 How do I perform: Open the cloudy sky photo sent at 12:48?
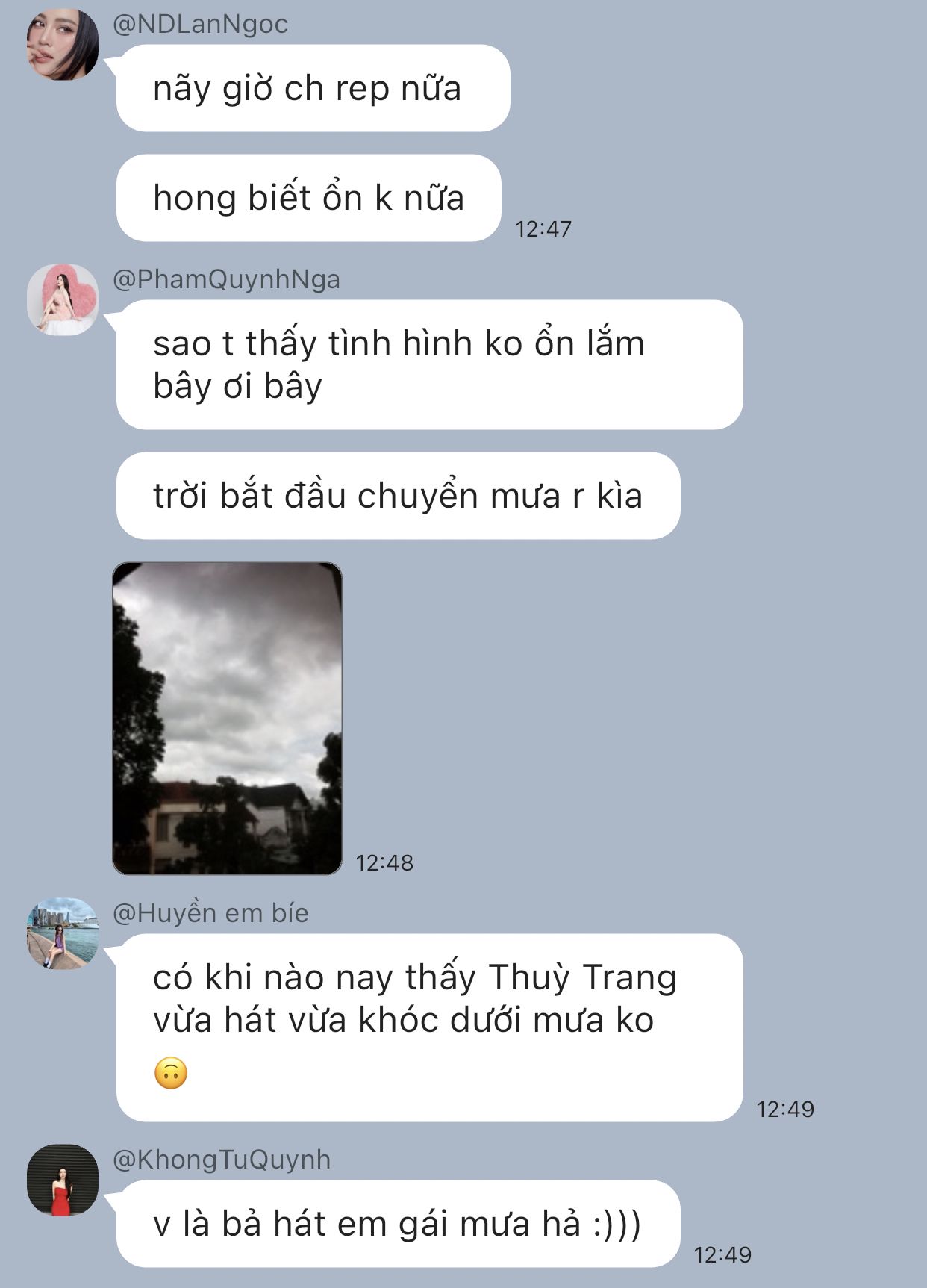tap(227, 718)
